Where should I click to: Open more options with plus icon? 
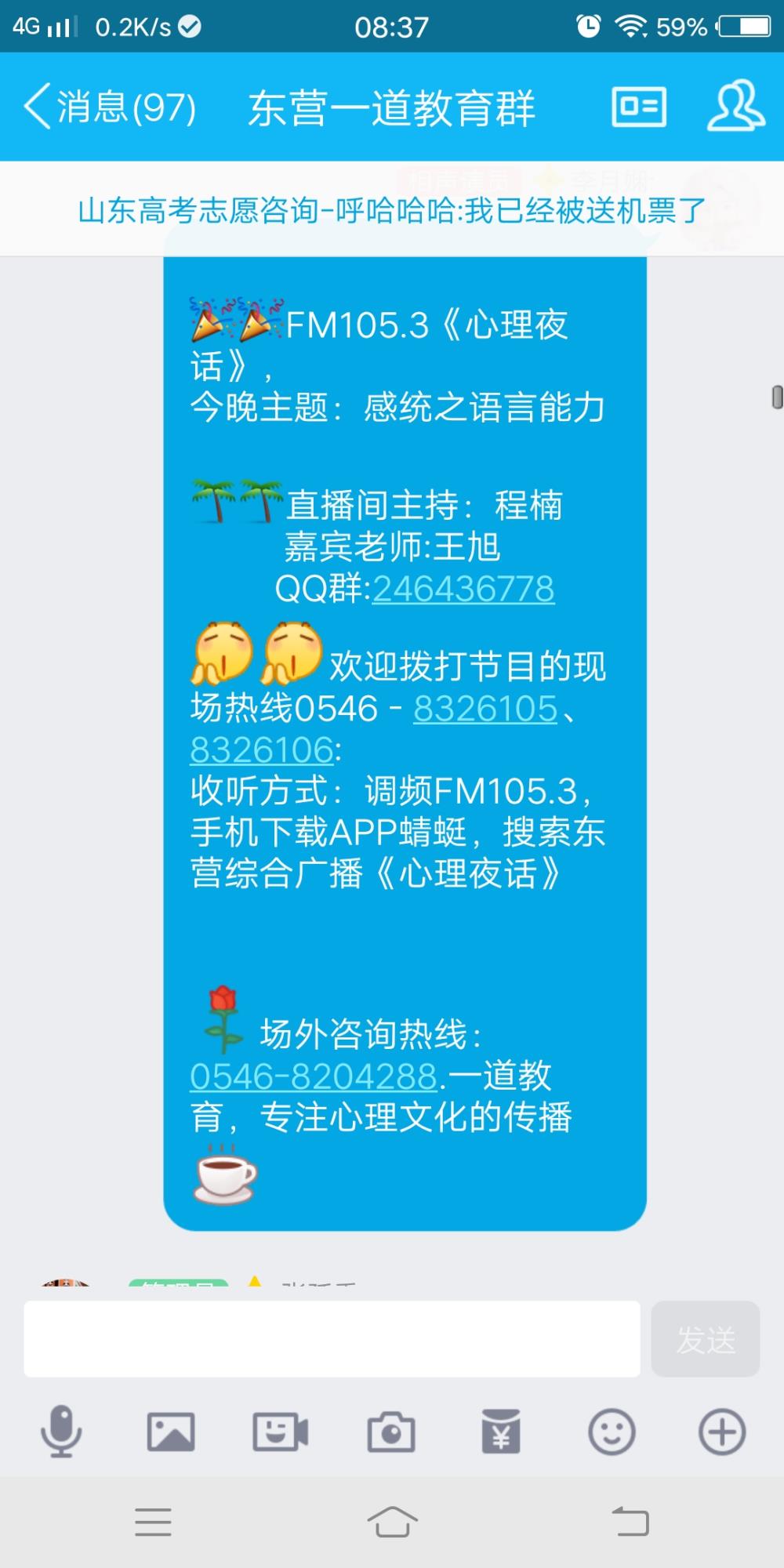(722, 1432)
